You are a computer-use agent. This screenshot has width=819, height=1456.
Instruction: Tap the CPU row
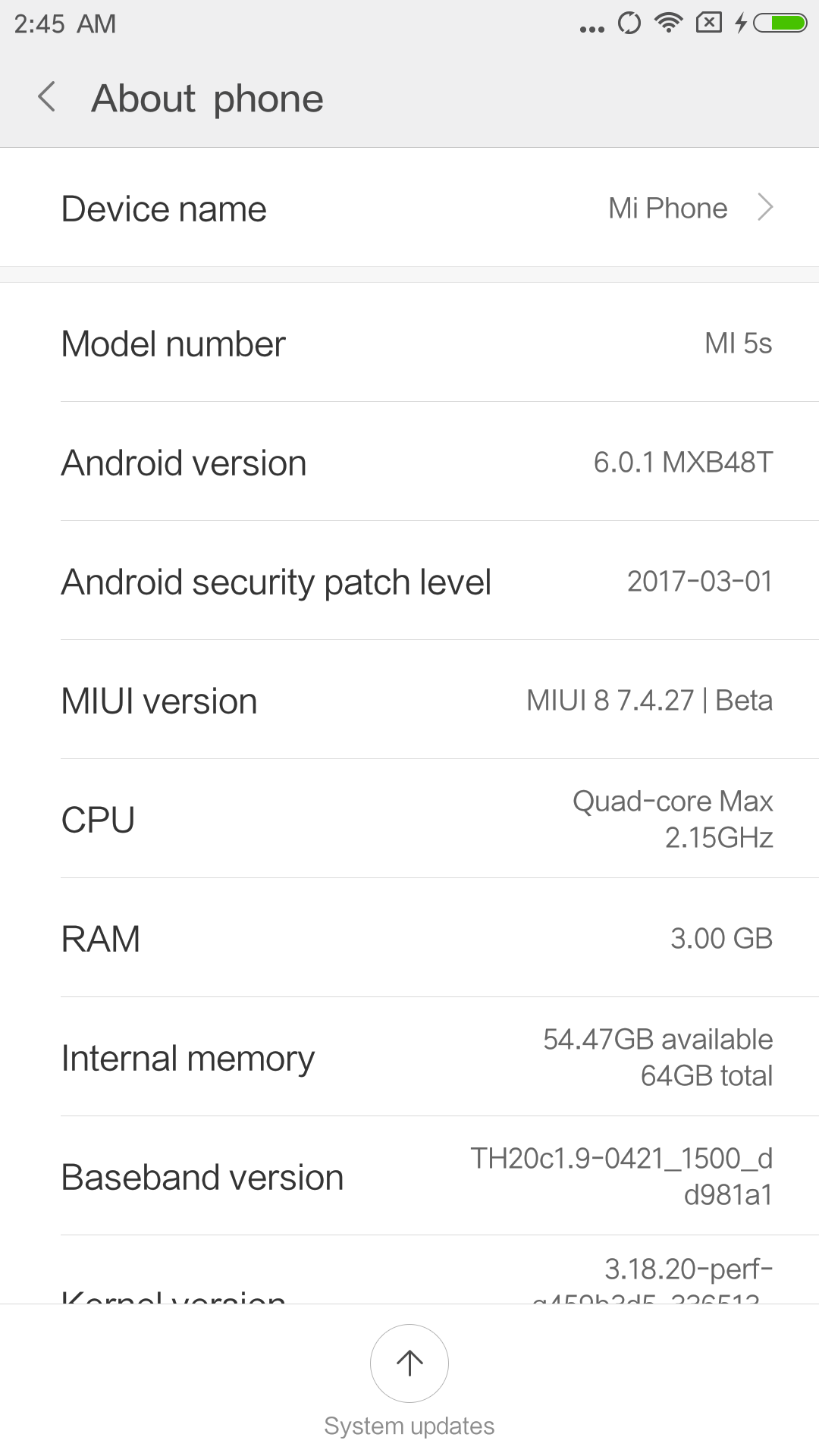[409, 819]
